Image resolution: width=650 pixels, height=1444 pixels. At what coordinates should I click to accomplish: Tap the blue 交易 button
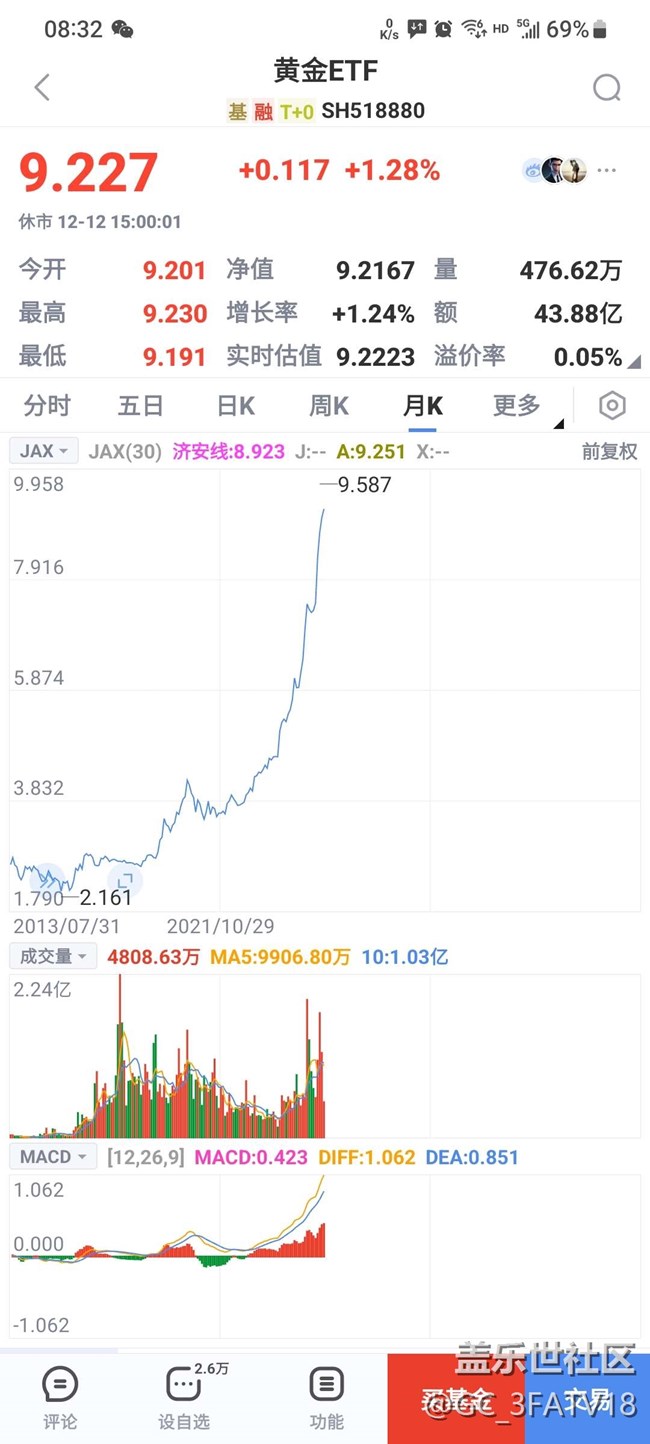point(588,1398)
